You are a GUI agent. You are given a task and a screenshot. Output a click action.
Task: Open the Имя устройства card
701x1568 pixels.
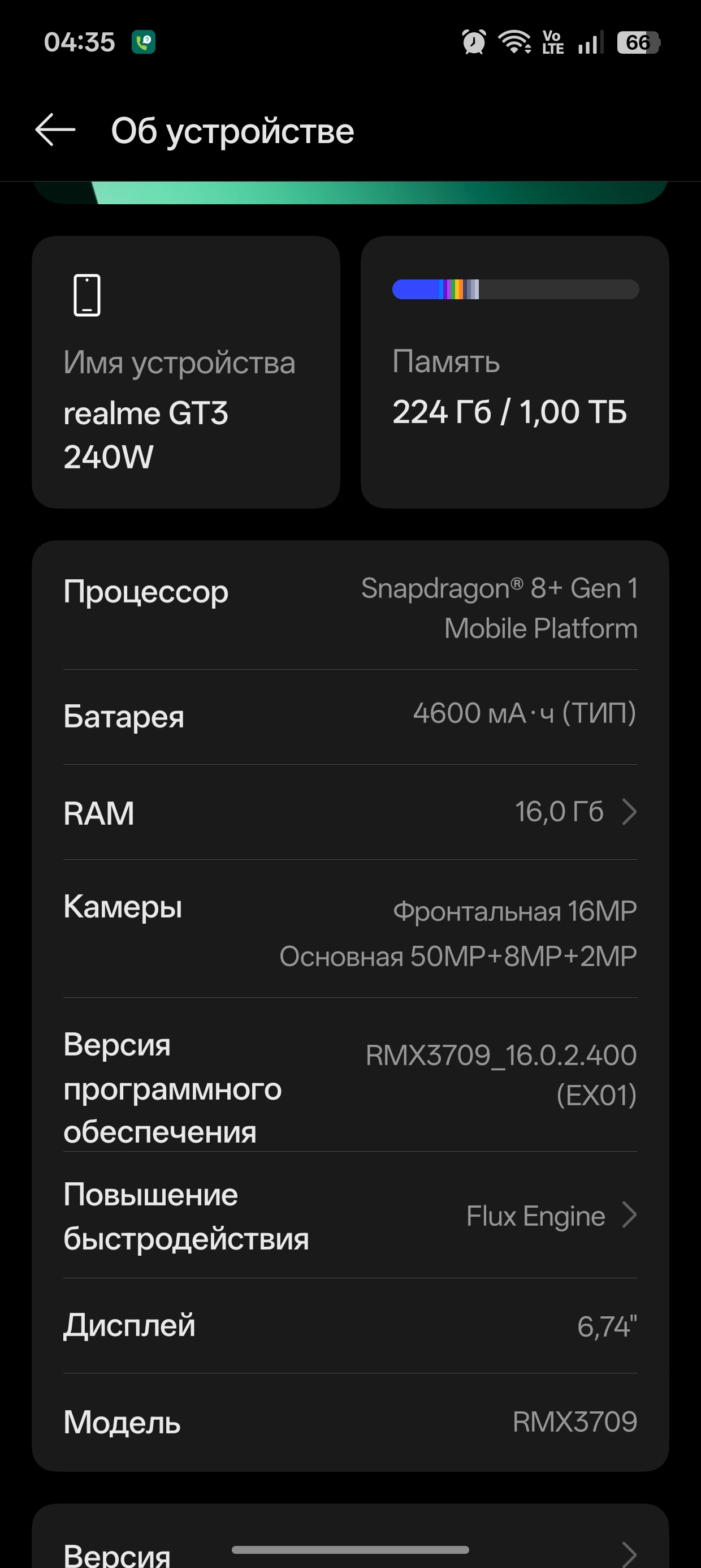coord(185,373)
